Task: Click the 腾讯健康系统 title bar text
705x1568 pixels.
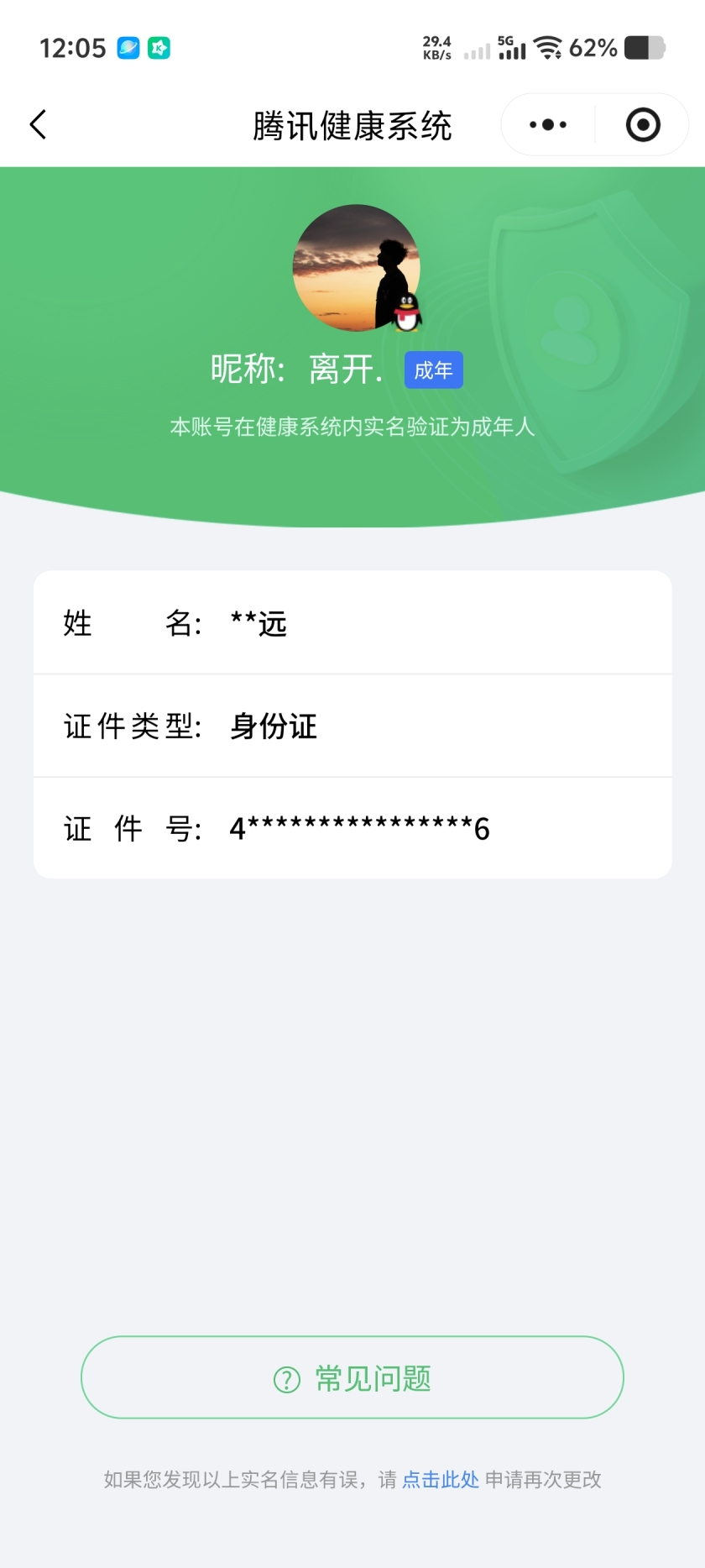Action: coord(352,123)
